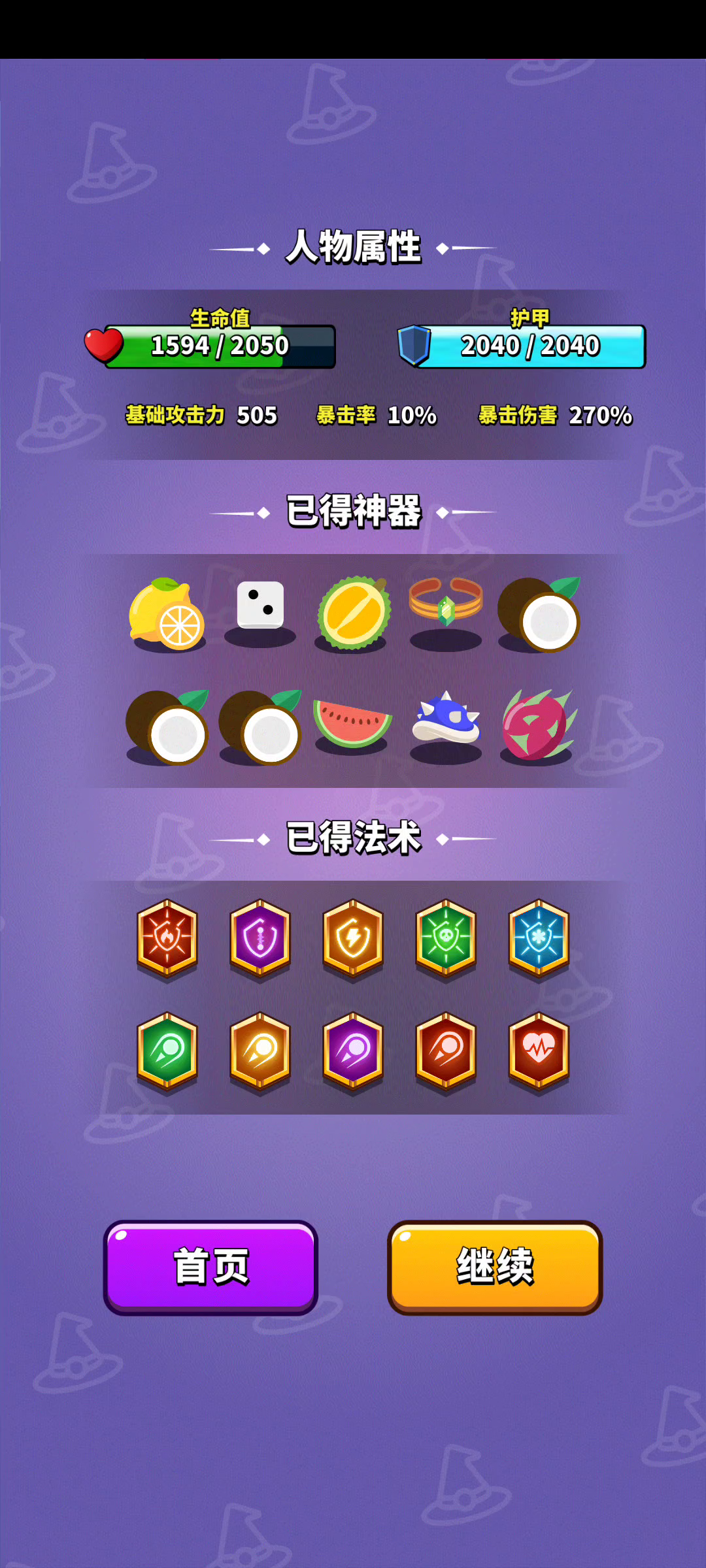The height and width of the screenshot is (1568, 706).
Task: Tap the dragon fruit artifact
Action: pos(539,725)
